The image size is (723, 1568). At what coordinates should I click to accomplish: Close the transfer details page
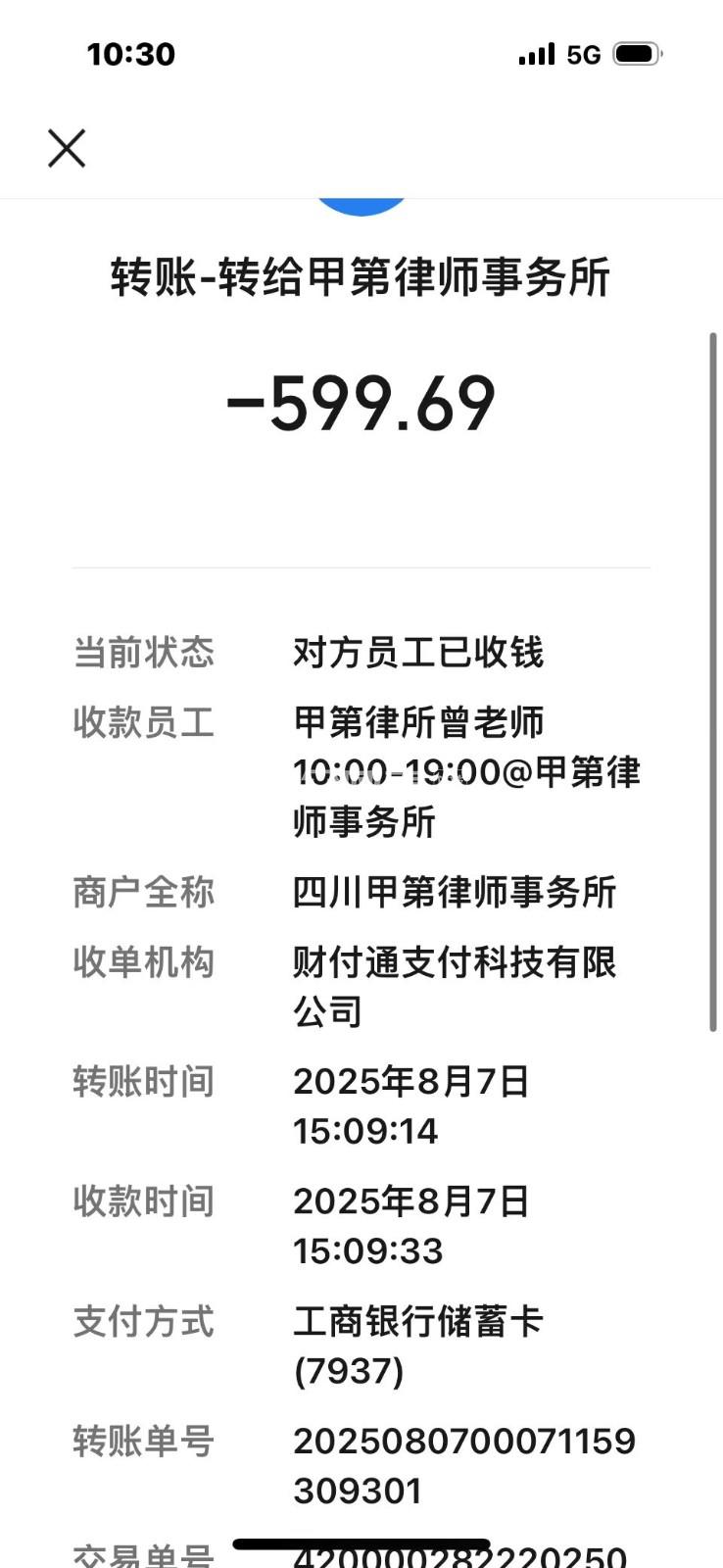click(67, 149)
